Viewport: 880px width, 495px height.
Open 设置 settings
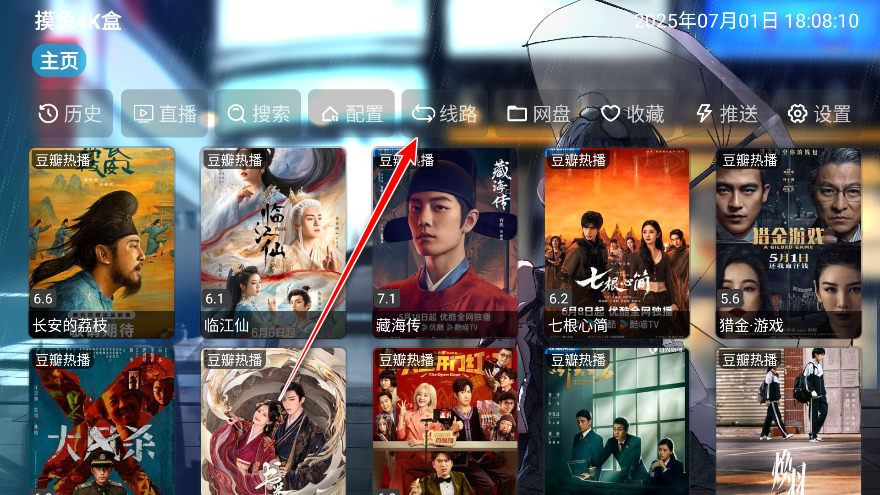pyautogui.click(x=819, y=114)
